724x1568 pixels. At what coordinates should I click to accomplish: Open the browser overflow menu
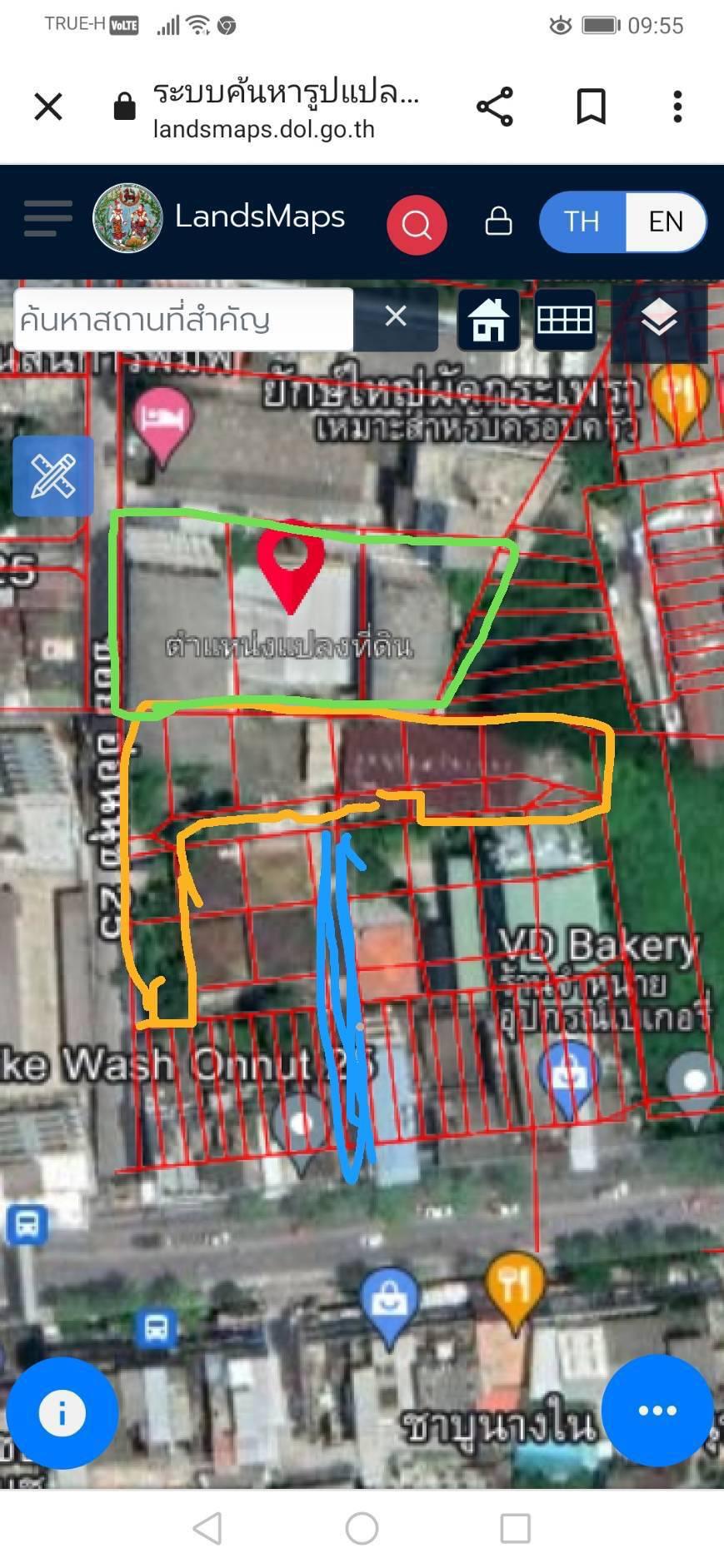[x=677, y=107]
